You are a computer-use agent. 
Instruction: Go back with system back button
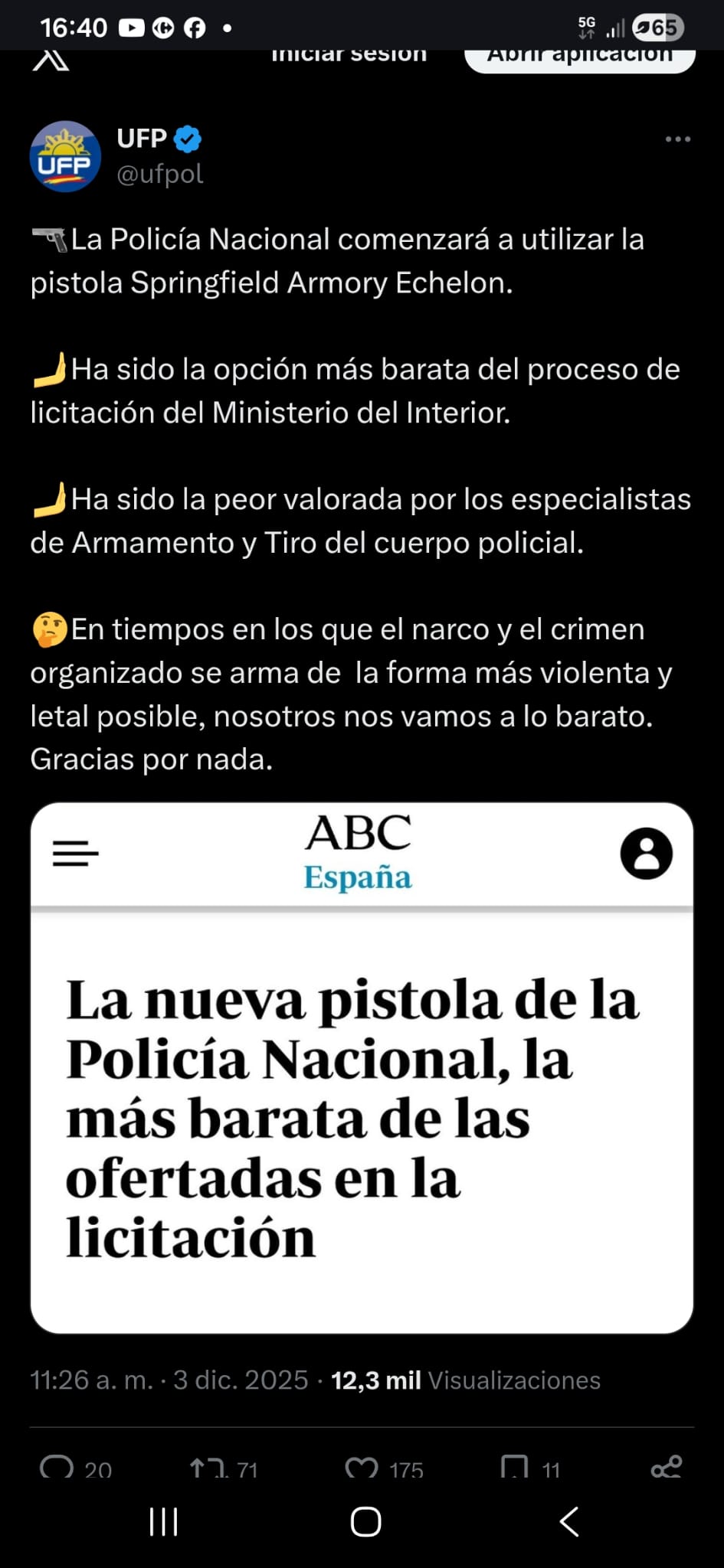pos(568,1522)
